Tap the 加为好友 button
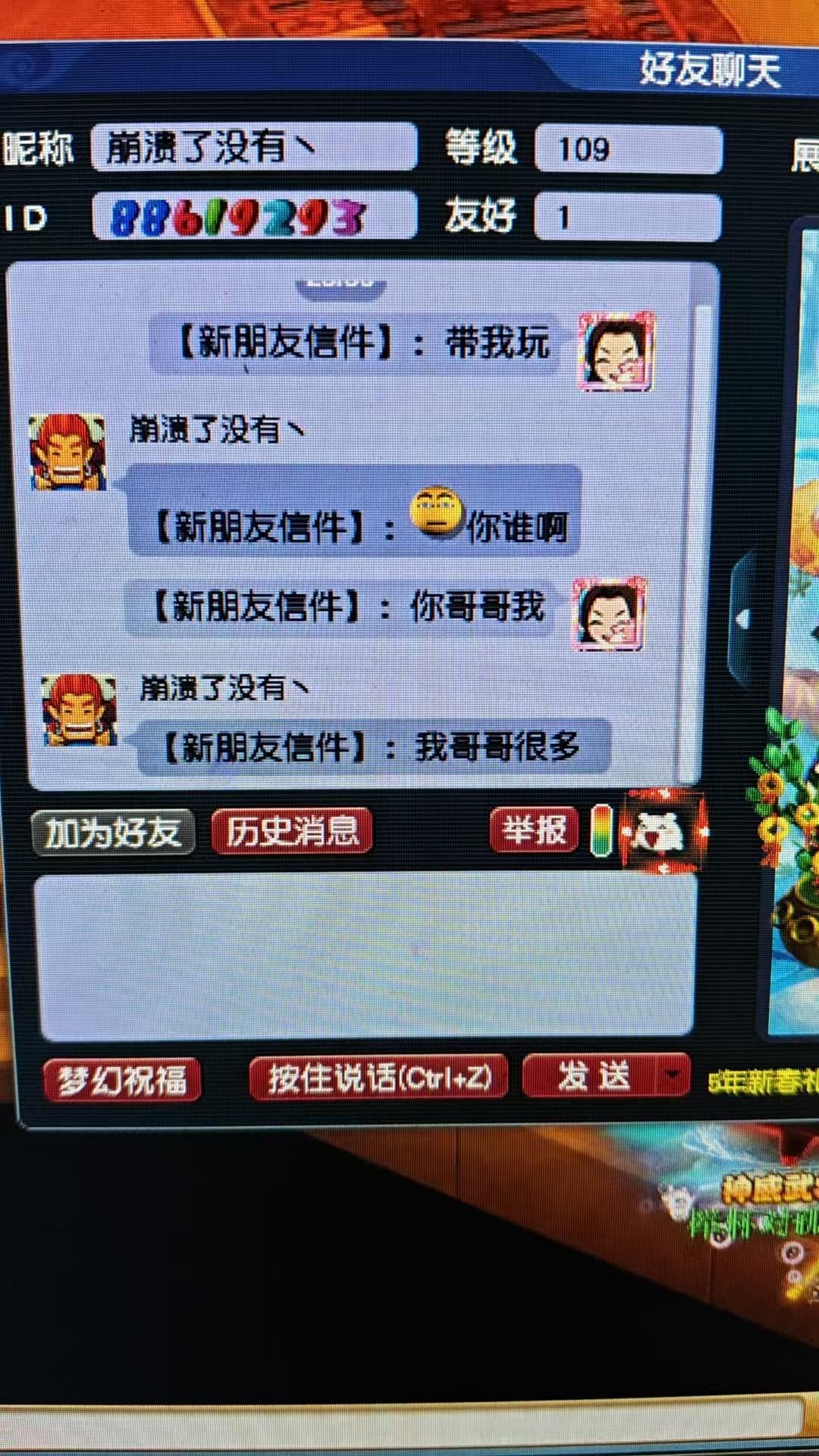819x1456 pixels. 113,832
